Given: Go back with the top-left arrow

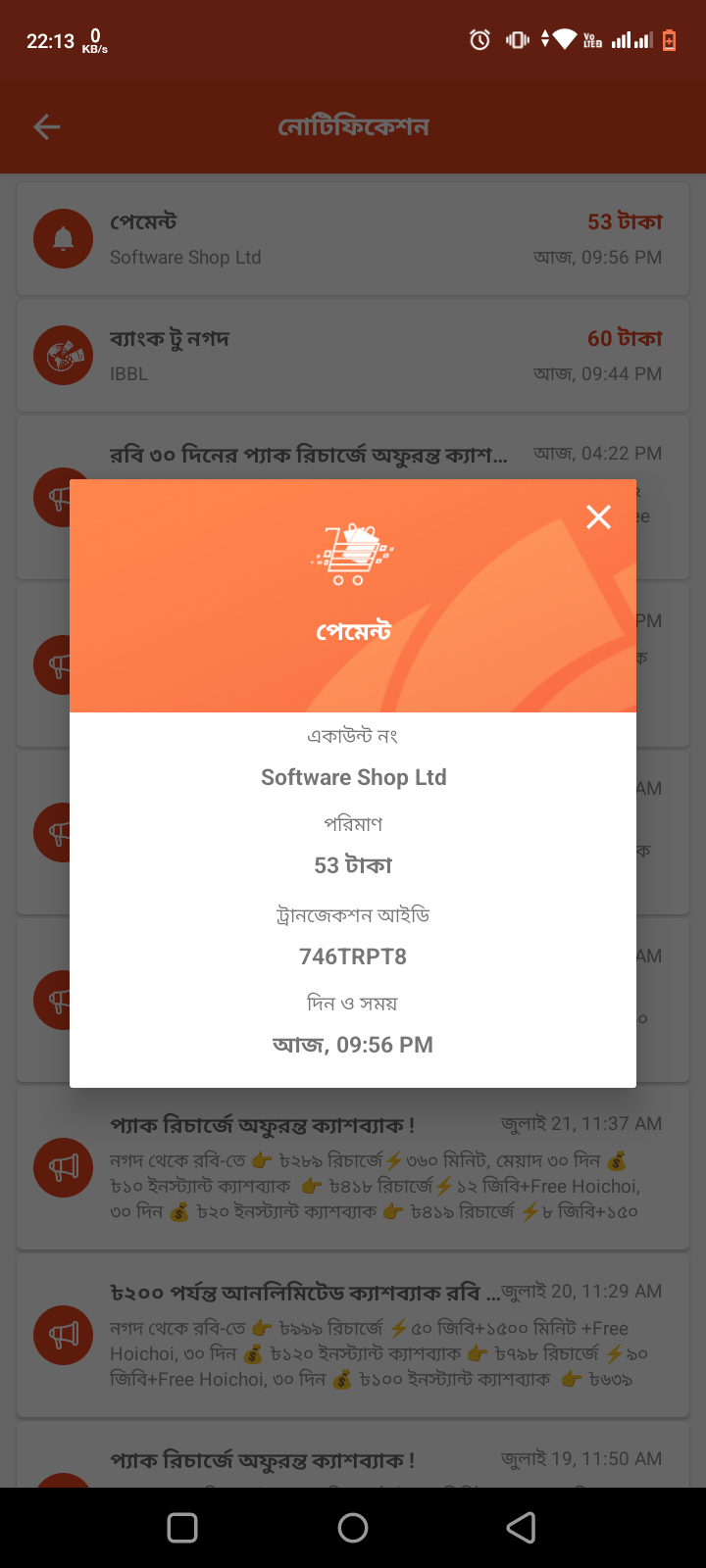Looking at the screenshot, I should (47, 126).
